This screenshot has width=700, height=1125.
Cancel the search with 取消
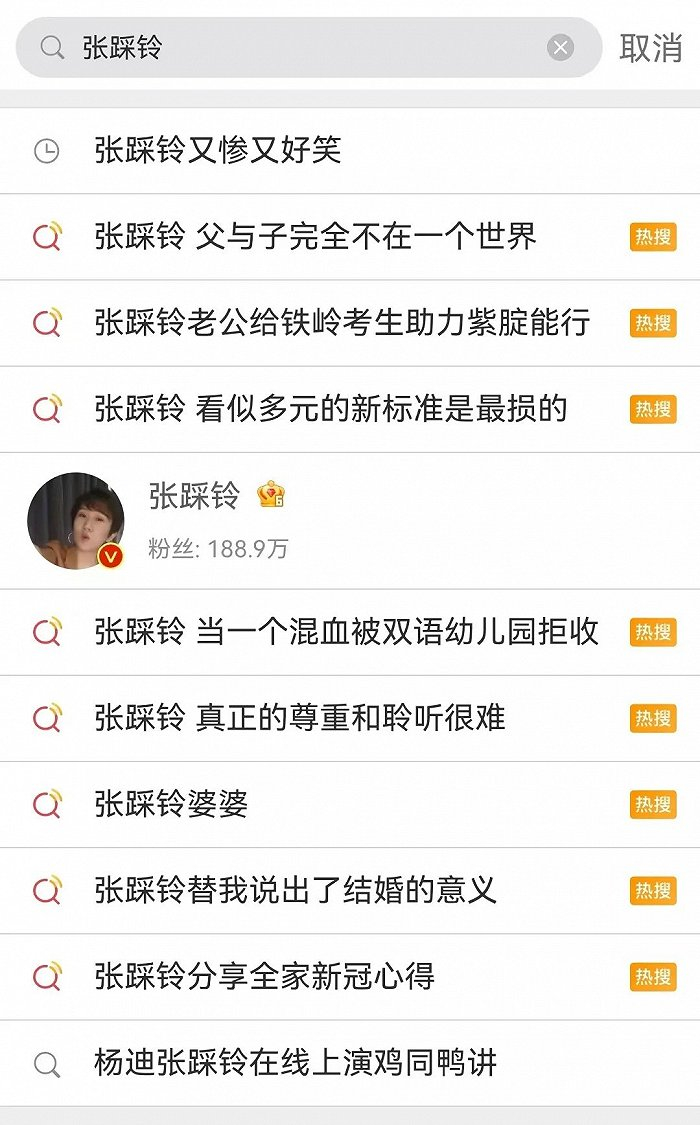pos(650,47)
